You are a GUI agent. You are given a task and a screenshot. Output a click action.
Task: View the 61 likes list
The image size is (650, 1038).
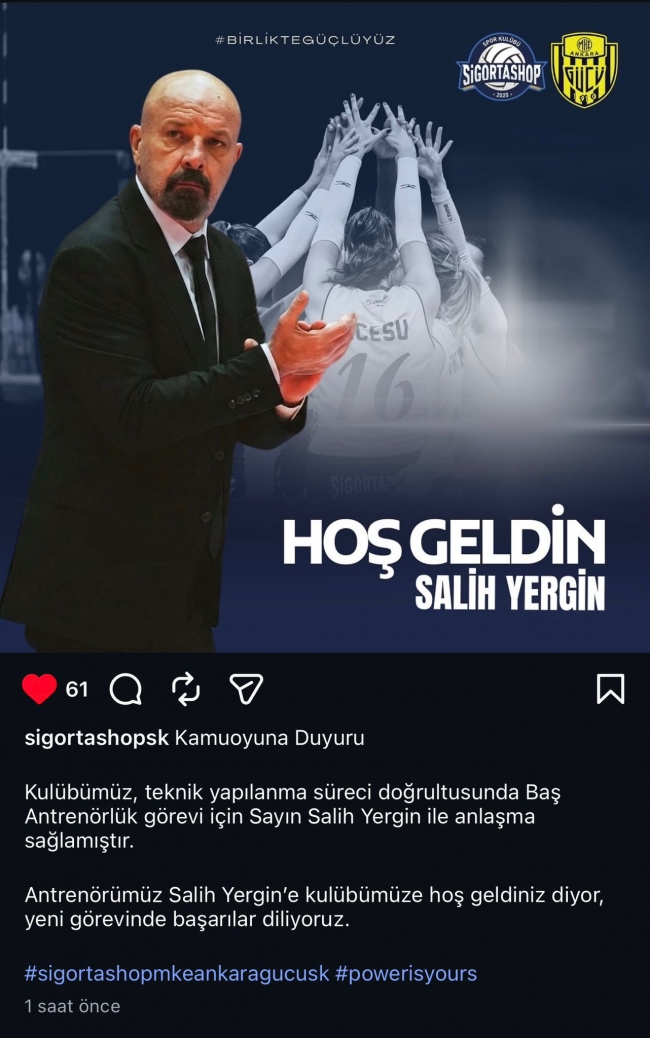click(77, 689)
